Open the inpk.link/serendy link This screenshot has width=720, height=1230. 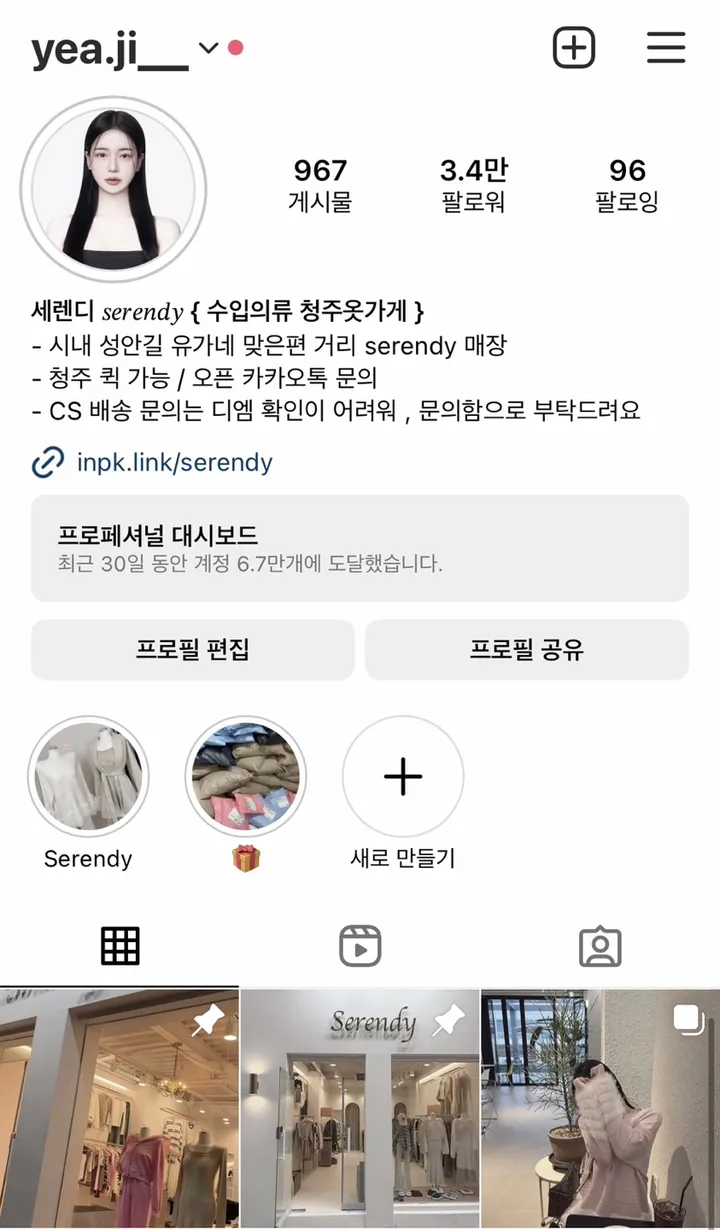tap(174, 463)
